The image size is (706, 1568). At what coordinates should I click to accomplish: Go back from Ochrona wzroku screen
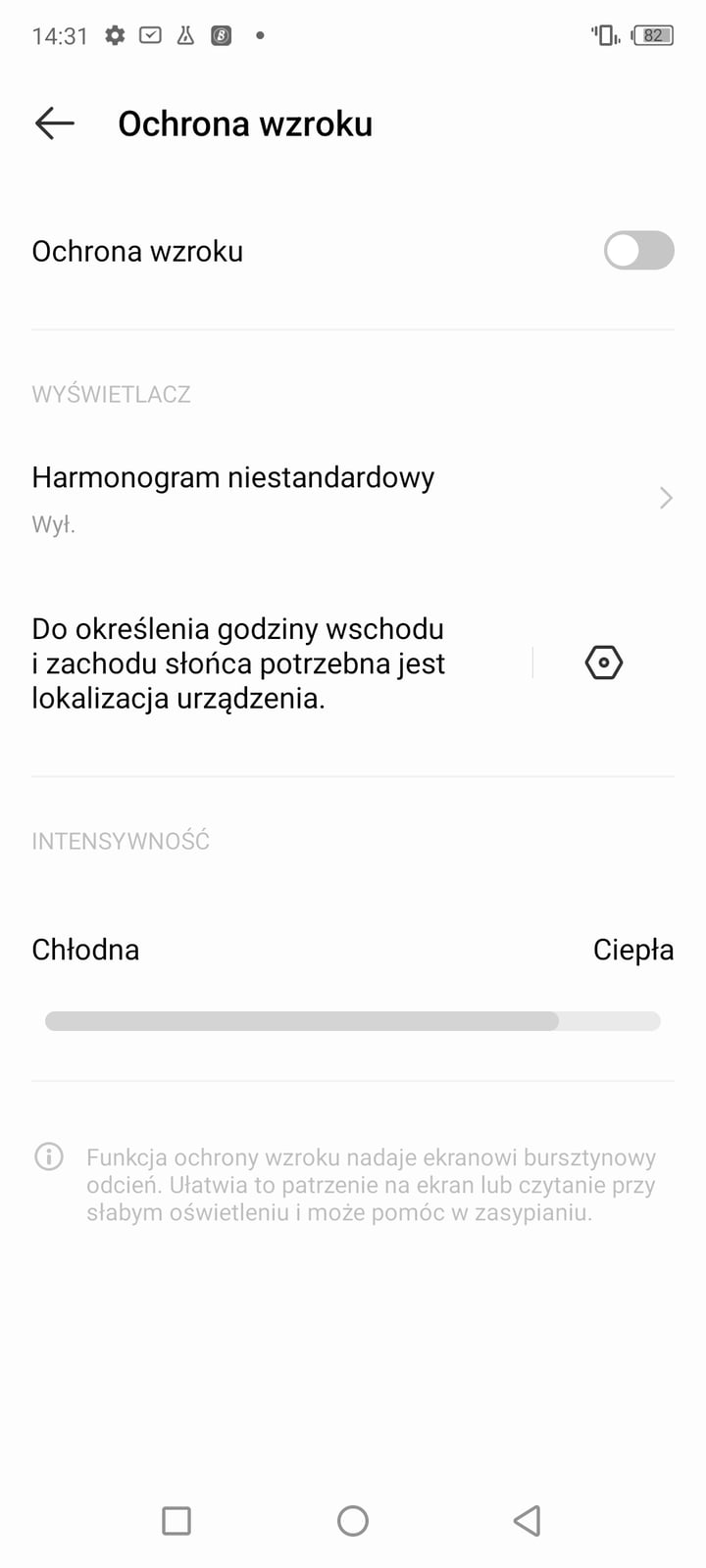(x=55, y=123)
